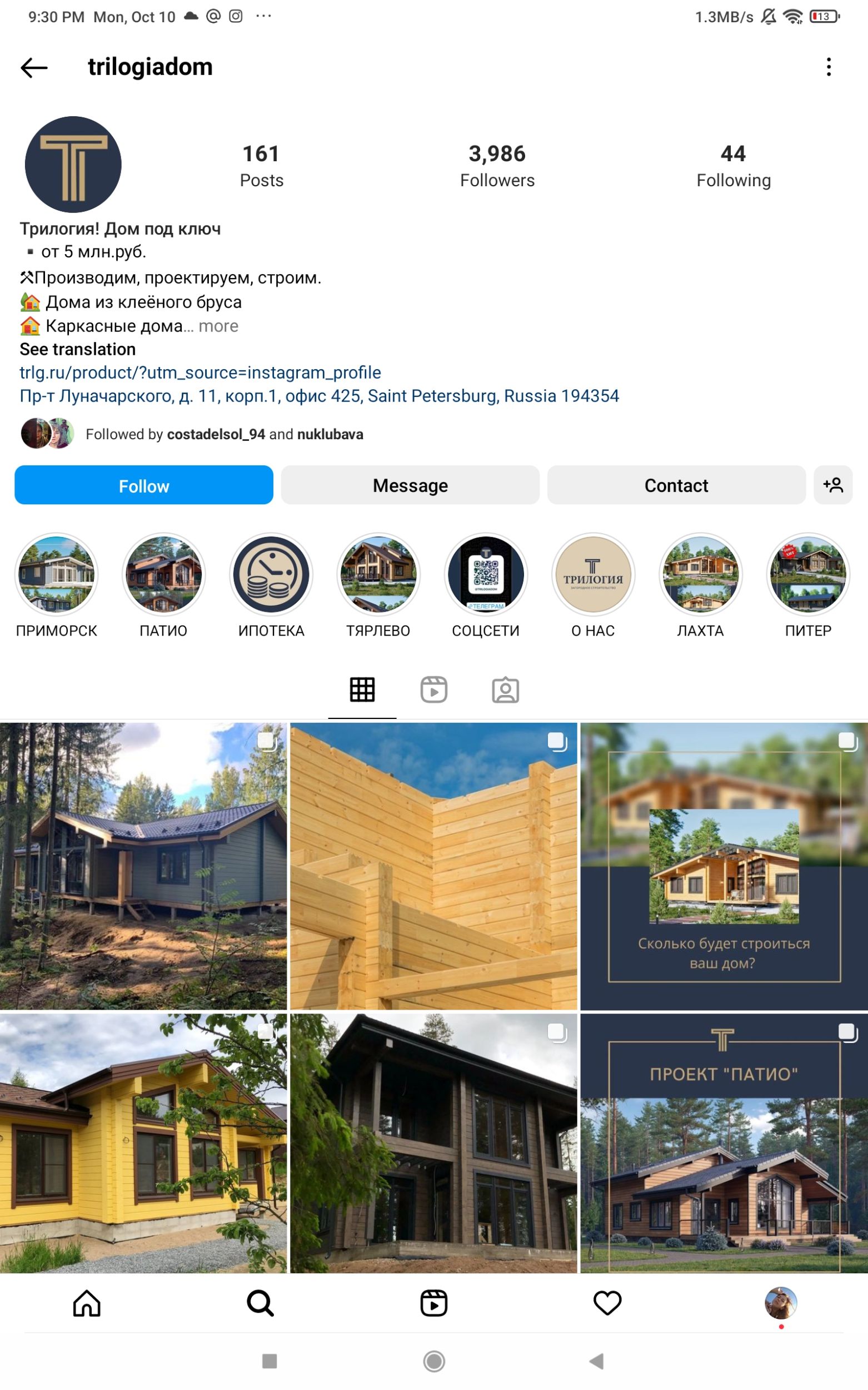The width and height of the screenshot is (868, 1390).
Task: View the СОЦСЕТИ story highlight
Action: pos(486,574)
